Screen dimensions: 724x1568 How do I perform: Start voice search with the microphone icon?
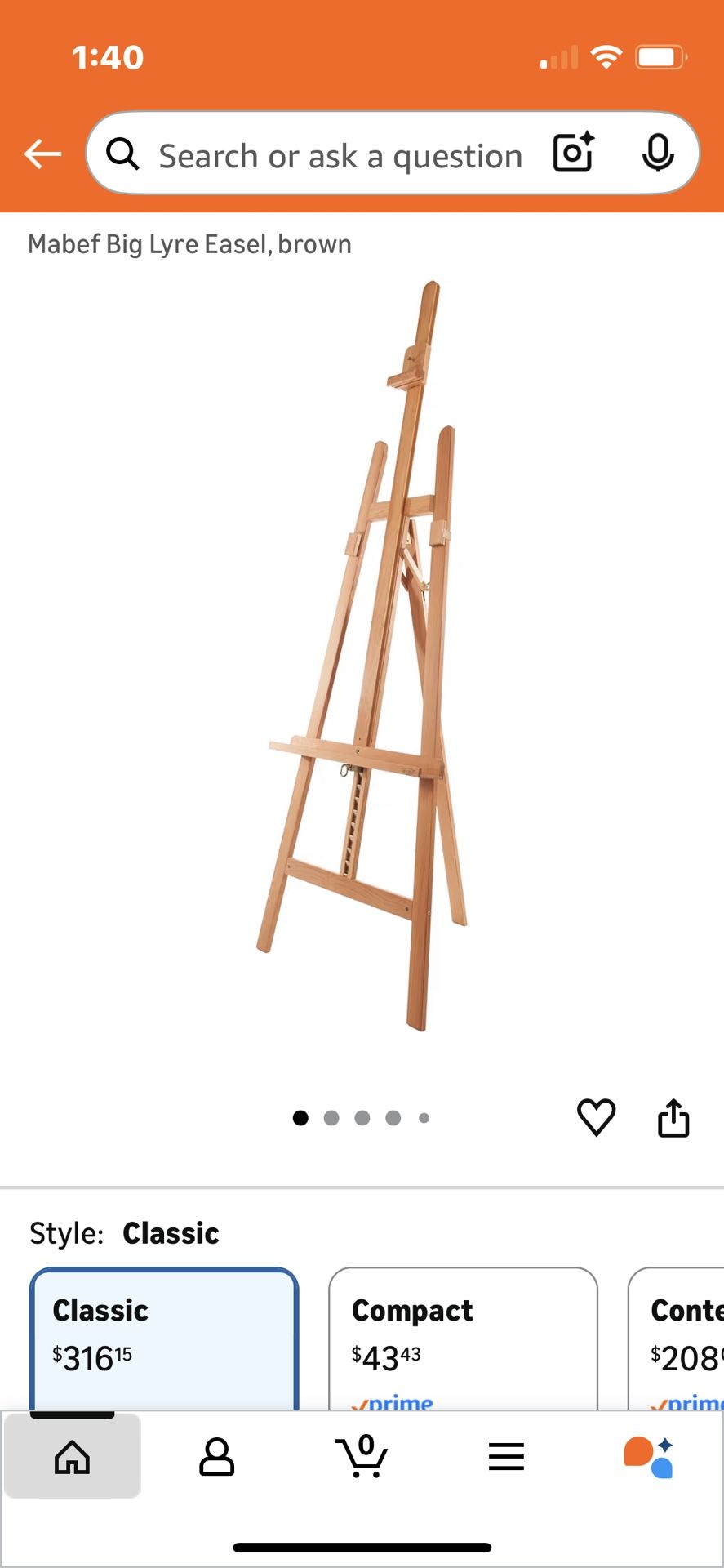point(658,154)
